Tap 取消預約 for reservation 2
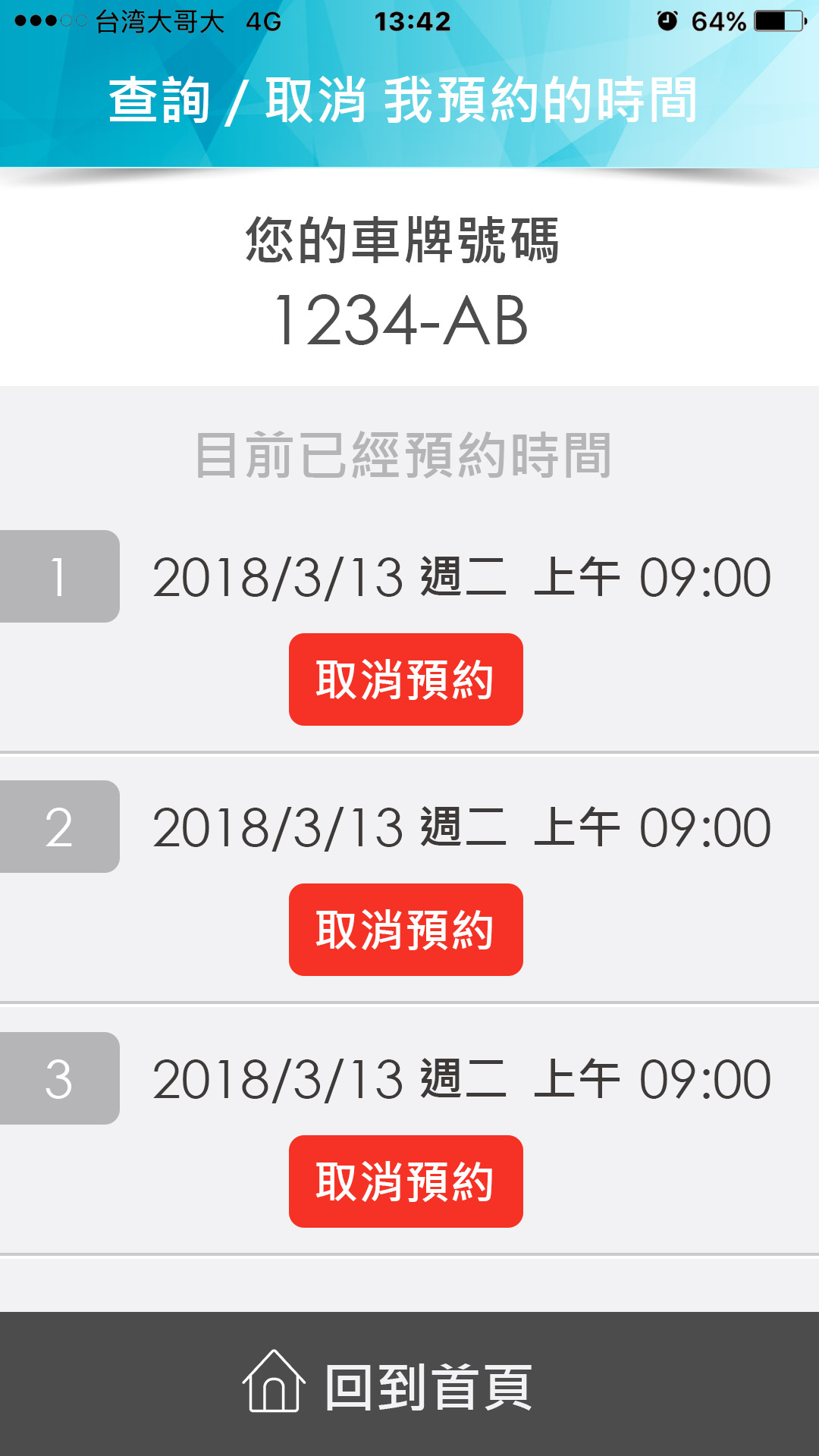 (406, 930)
